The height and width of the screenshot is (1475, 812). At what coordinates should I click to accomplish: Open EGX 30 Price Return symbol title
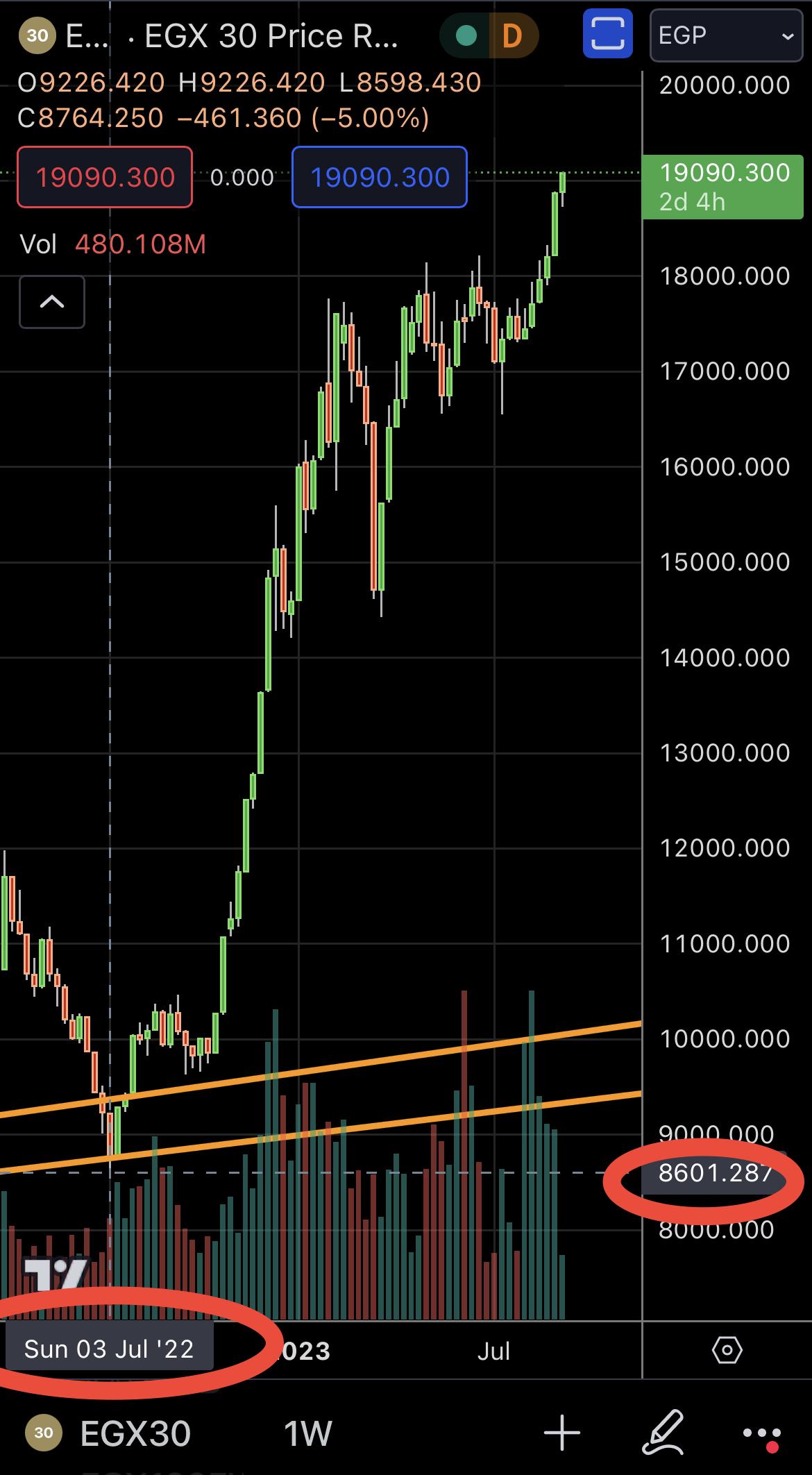(271, 36)
